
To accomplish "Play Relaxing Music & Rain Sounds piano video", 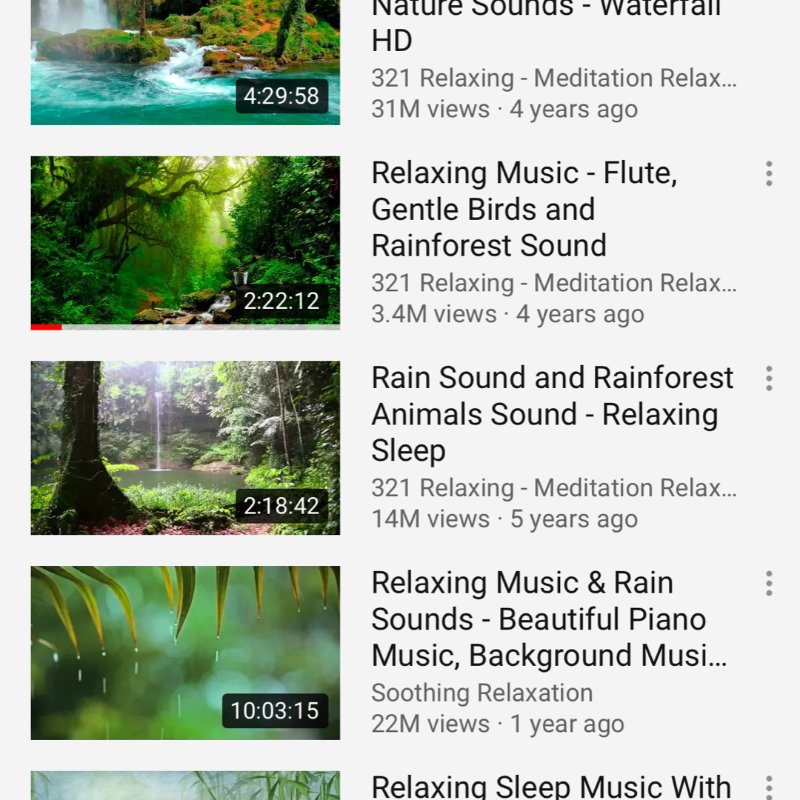I will (x=185, y=652).
